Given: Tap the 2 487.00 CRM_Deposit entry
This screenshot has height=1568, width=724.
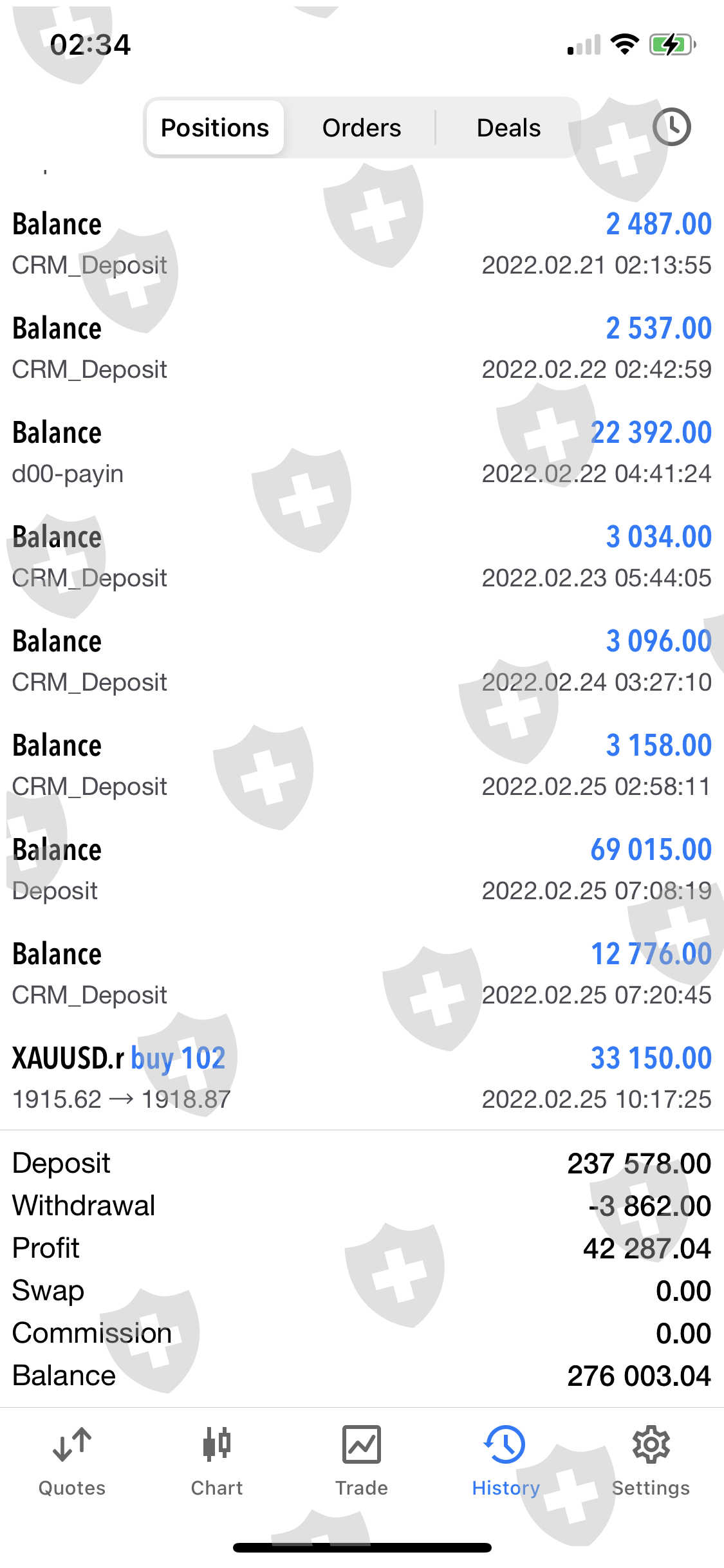Looking at the screenshot, I should pos(362,243).
